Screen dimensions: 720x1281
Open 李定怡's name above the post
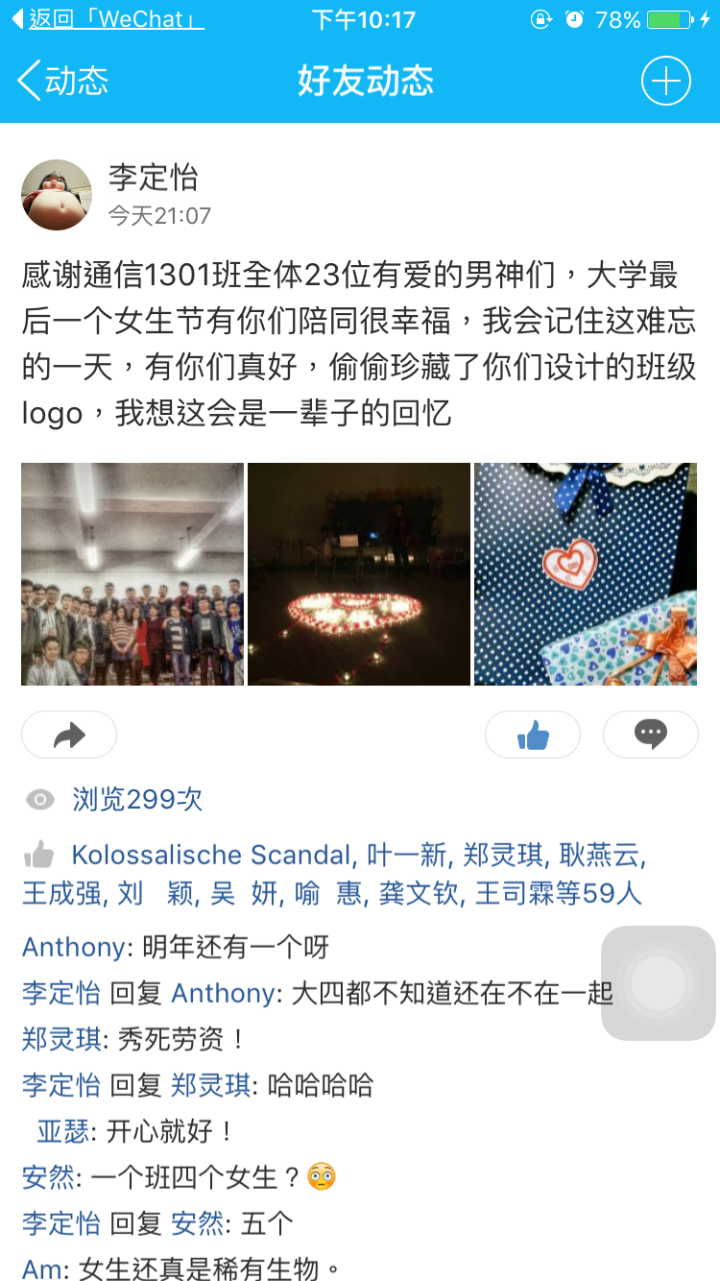pyautogui.click(x=153, y=178)
